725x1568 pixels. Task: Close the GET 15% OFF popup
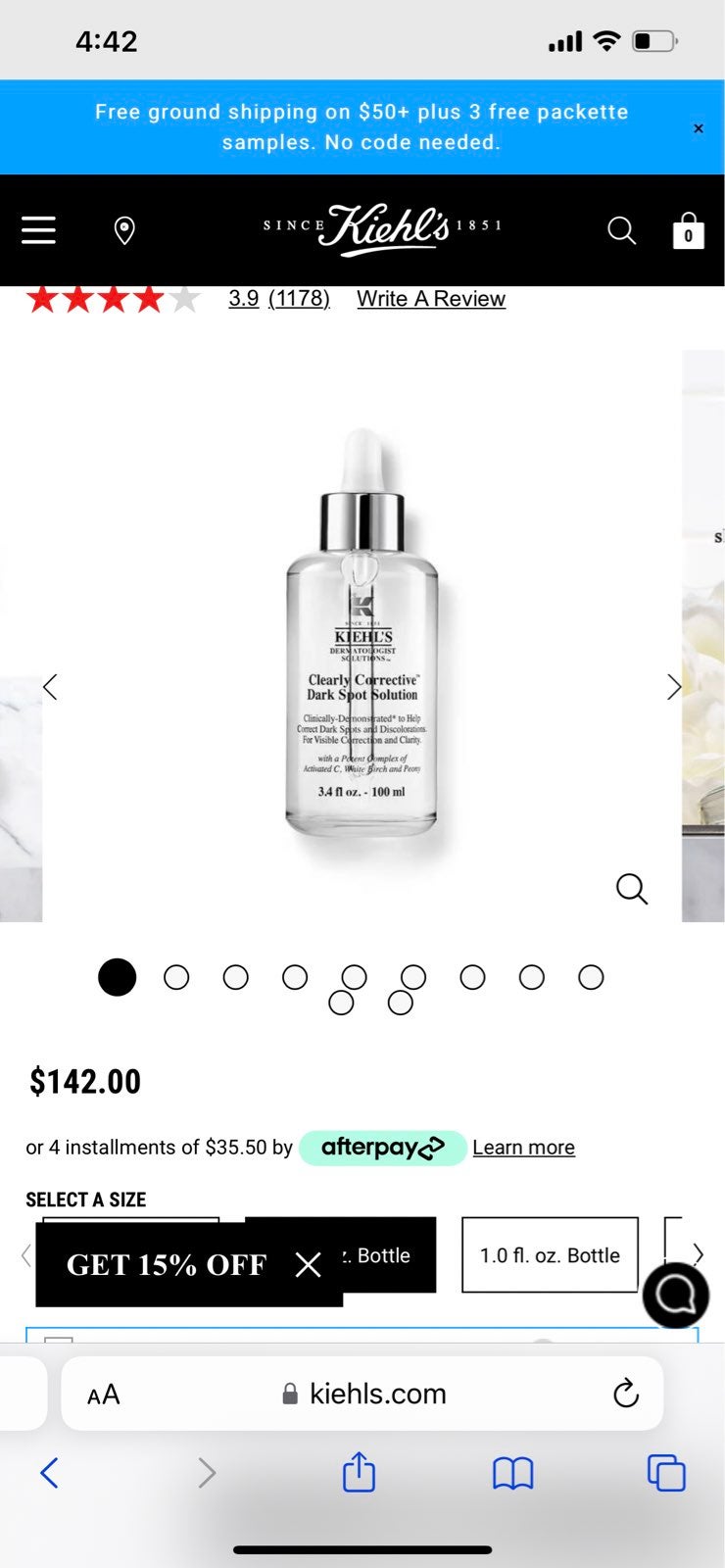tap(308, 1265)
